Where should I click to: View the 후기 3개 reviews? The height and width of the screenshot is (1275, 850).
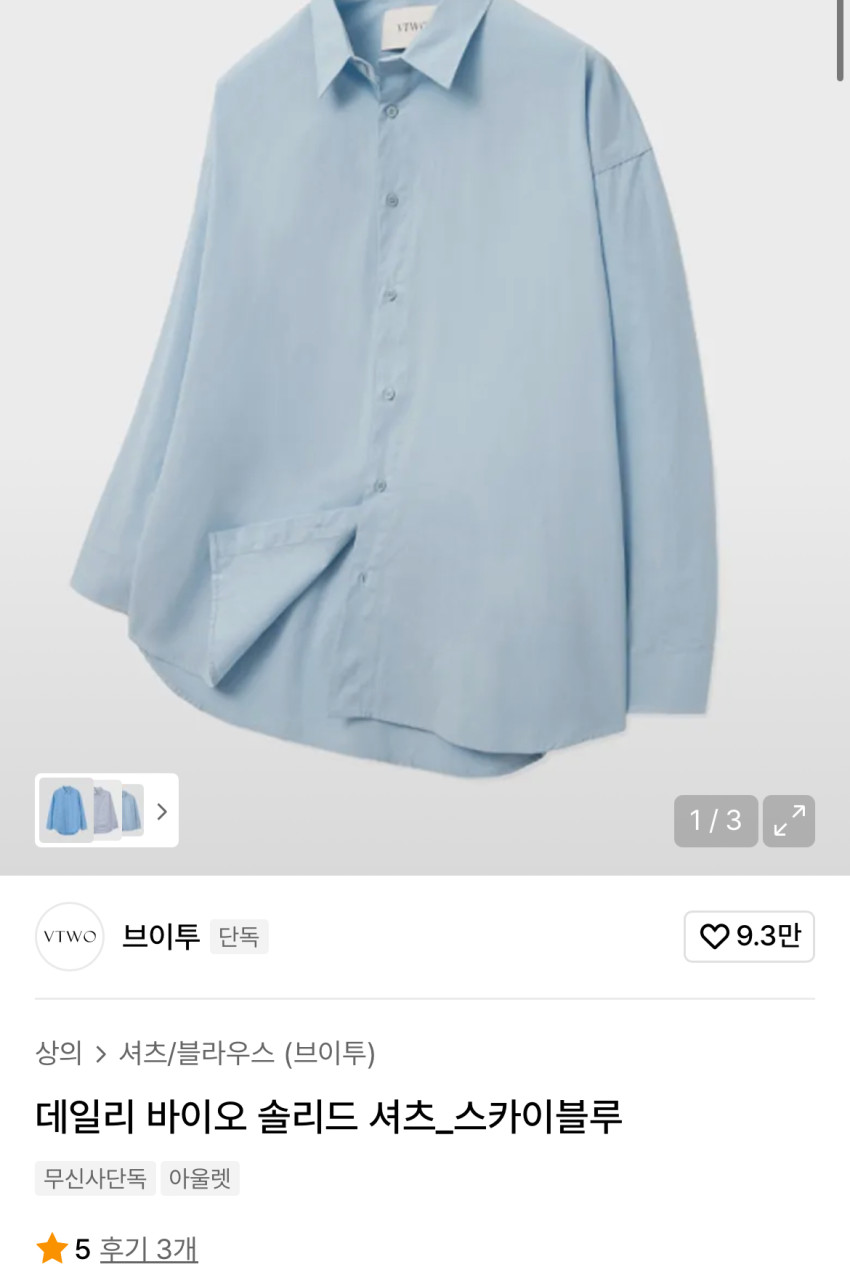coord(148,1249)
